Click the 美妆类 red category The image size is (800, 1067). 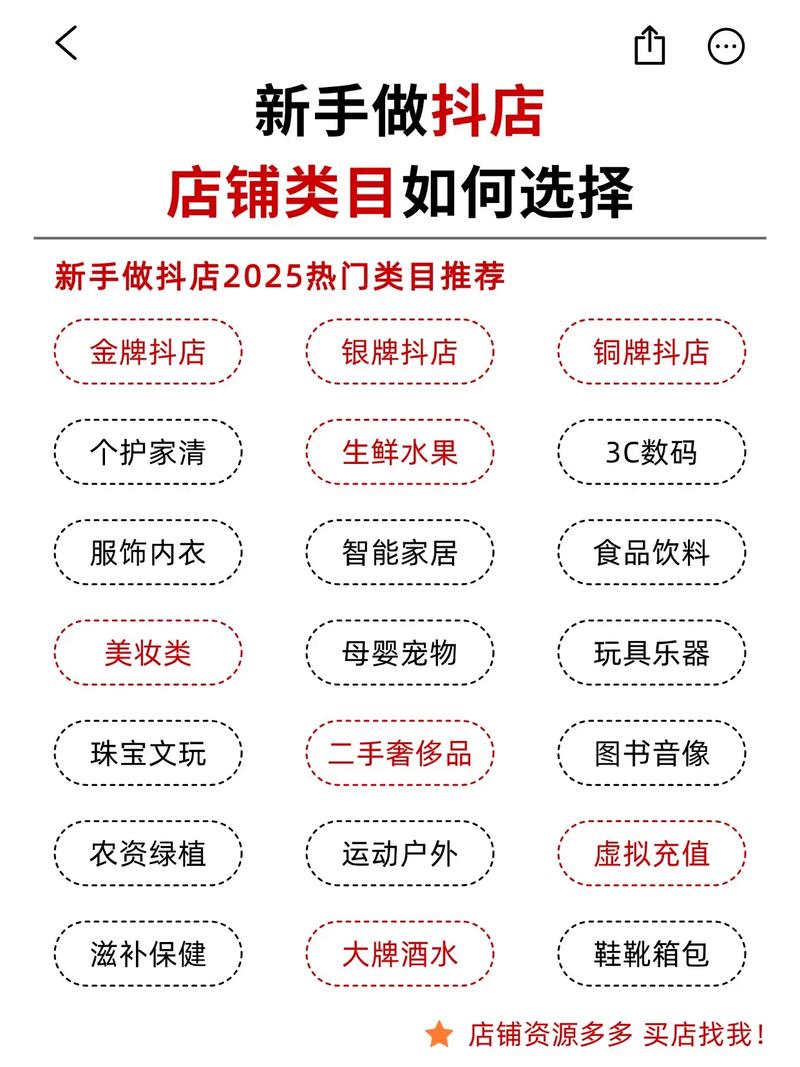pyautogui.click(x=148, y=653)
